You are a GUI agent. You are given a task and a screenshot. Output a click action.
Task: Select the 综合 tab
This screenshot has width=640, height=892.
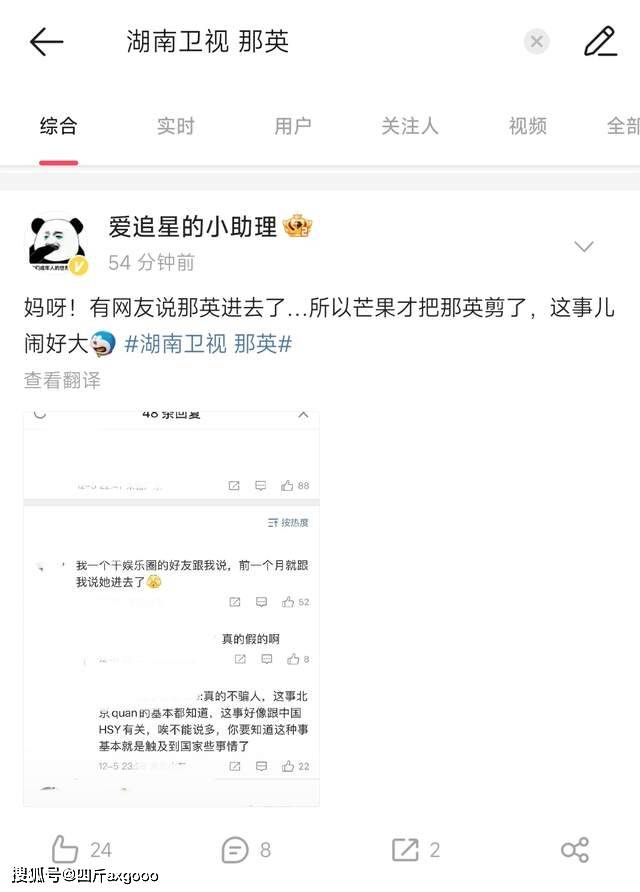point(58,126)
